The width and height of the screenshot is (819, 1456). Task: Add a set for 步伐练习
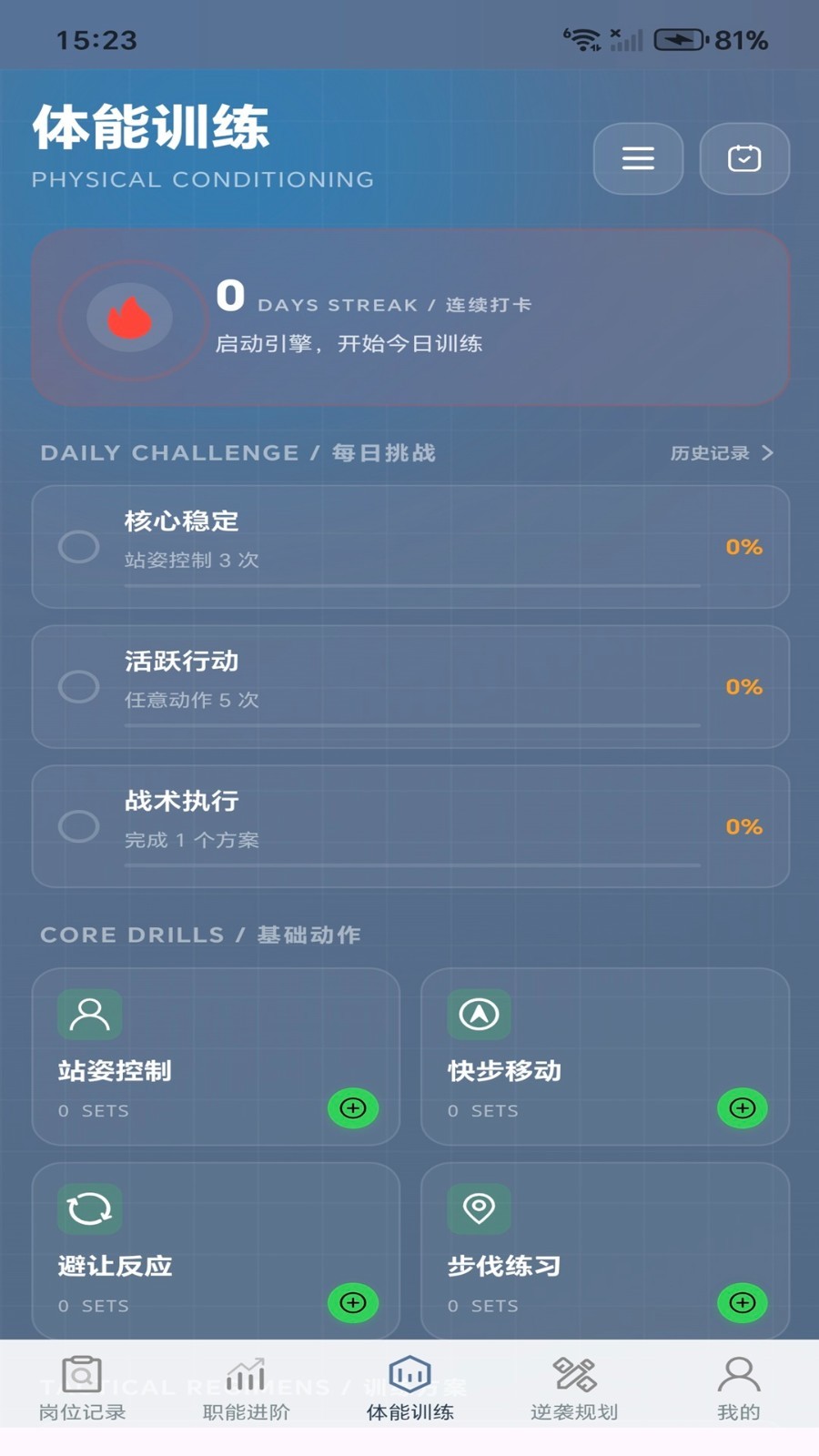coord(743,1303)
